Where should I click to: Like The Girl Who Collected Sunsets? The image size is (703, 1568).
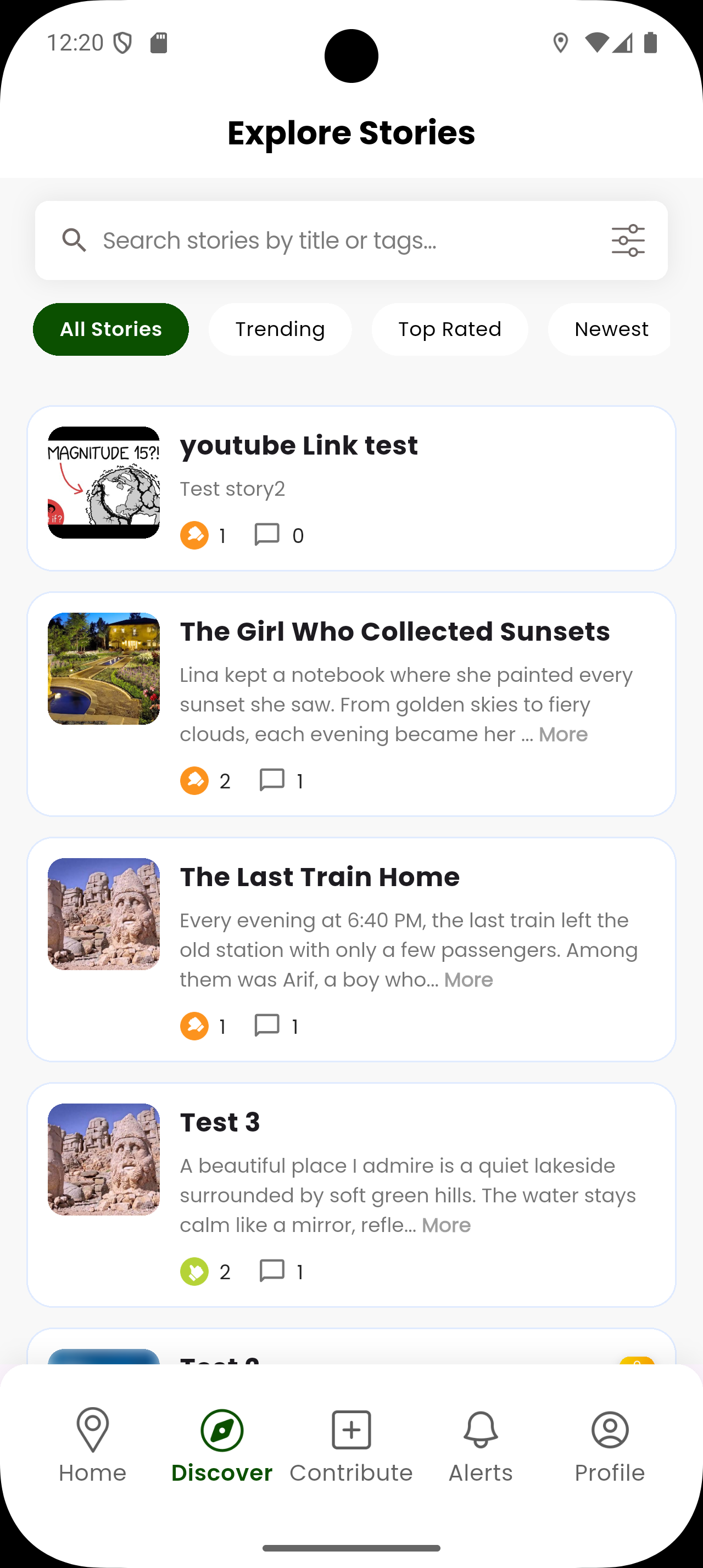[194, 781]
